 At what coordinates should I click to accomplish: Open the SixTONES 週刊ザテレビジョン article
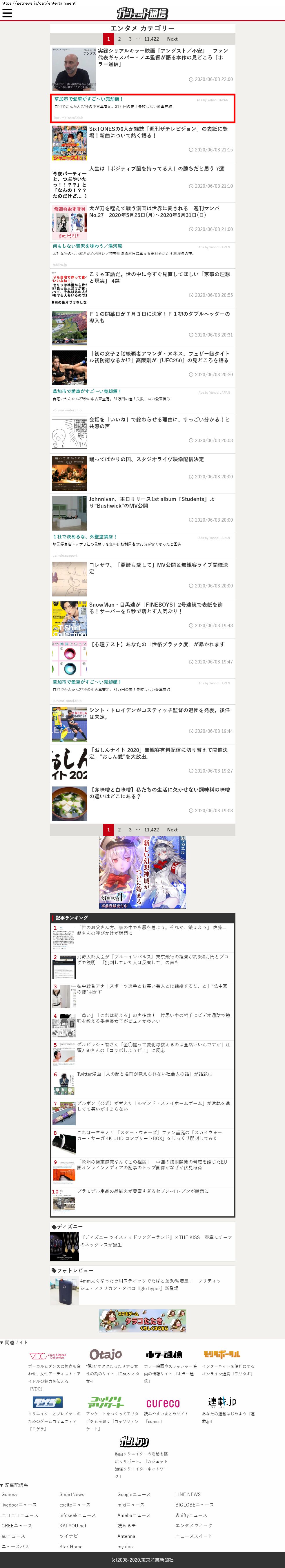click(x=158, y=132)
